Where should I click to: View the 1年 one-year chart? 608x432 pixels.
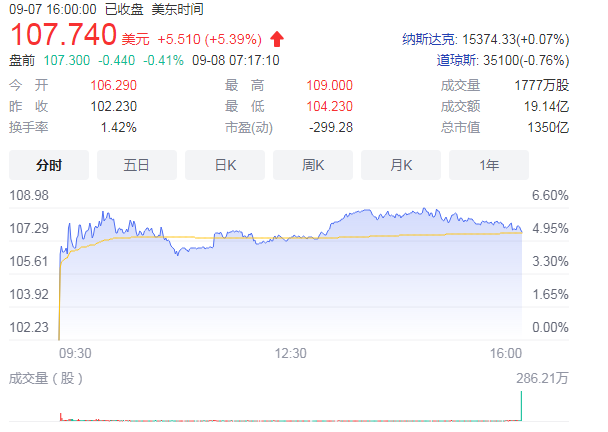pos(489,165)
